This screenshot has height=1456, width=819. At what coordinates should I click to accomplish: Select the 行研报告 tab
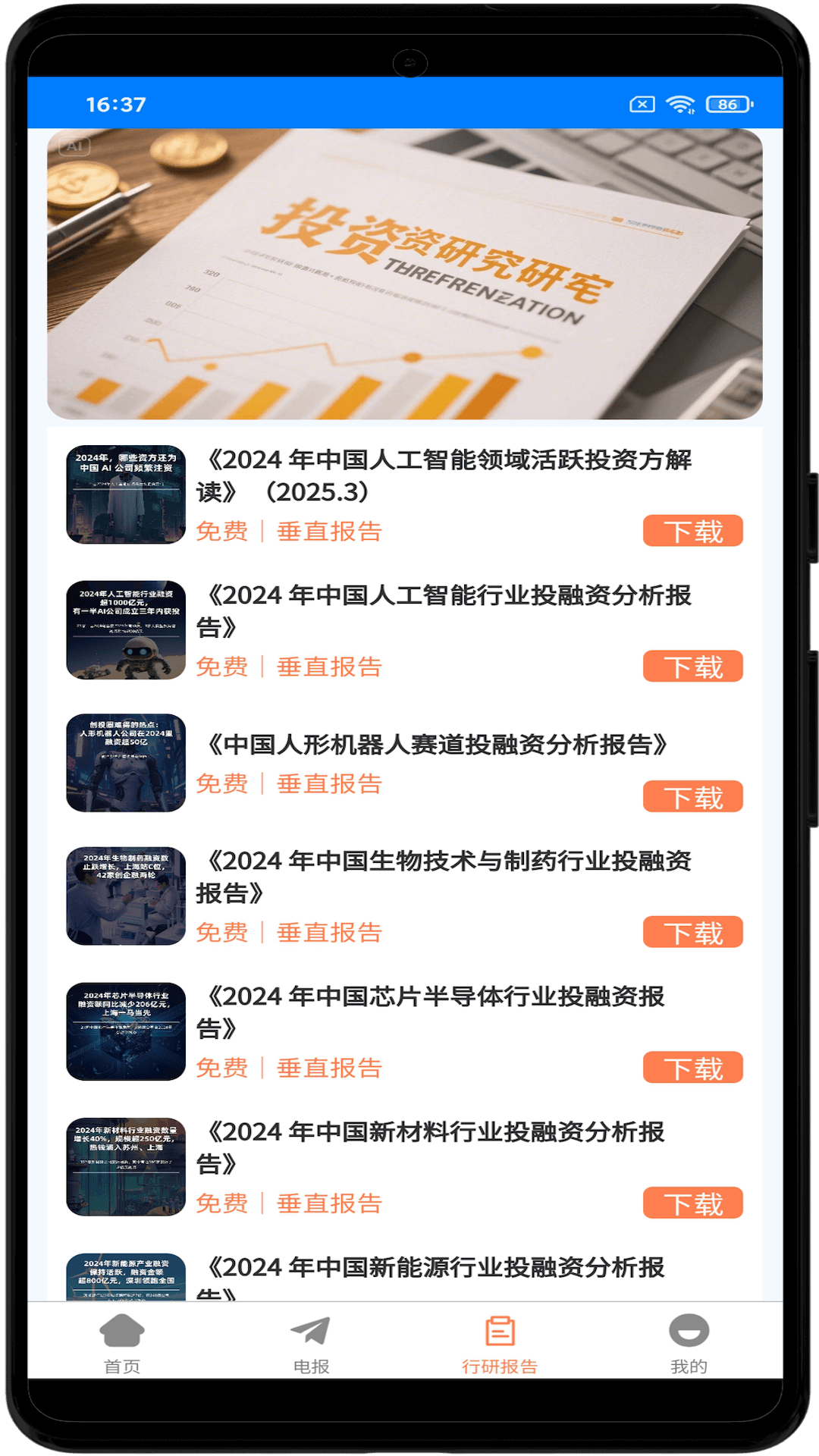coord(500,1344)
